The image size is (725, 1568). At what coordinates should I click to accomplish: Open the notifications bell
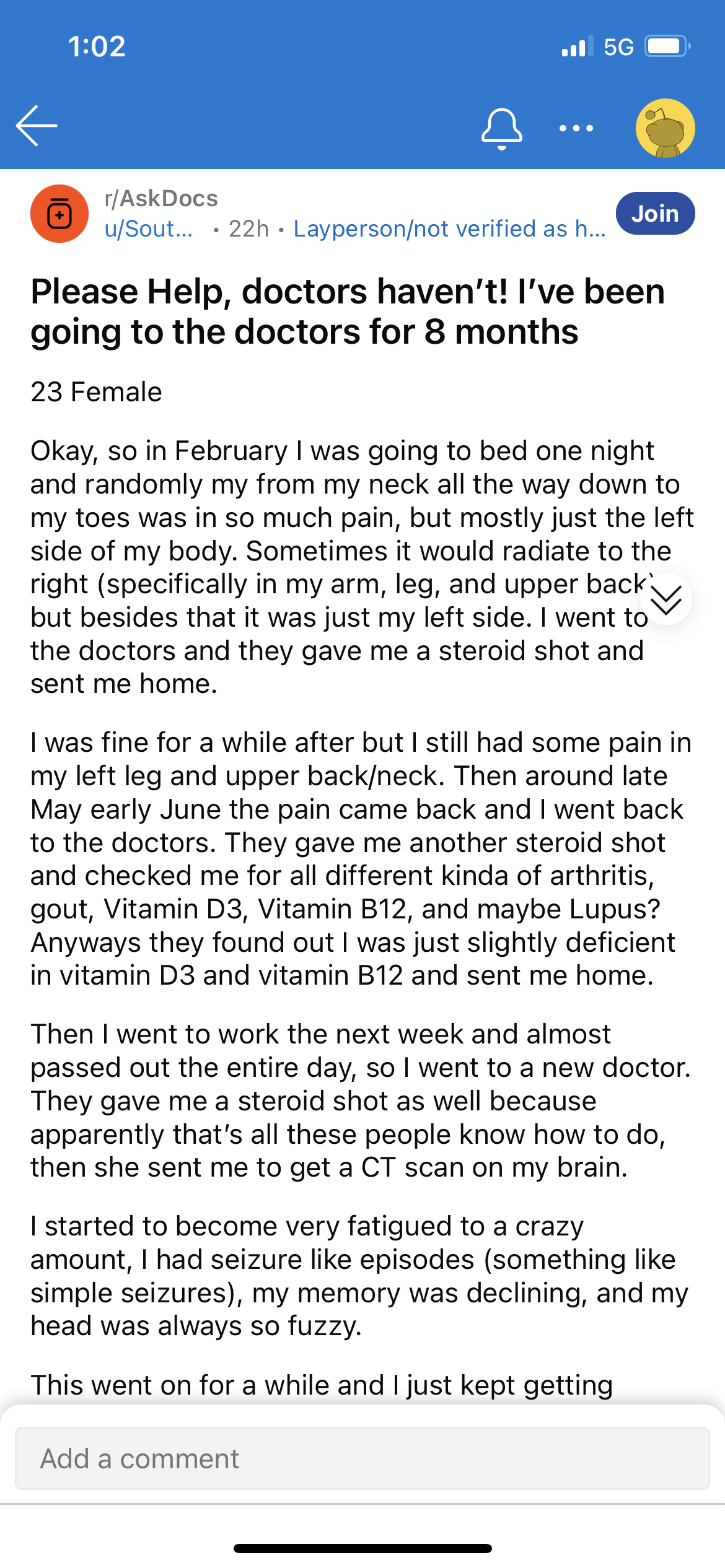tap(502, 129)
